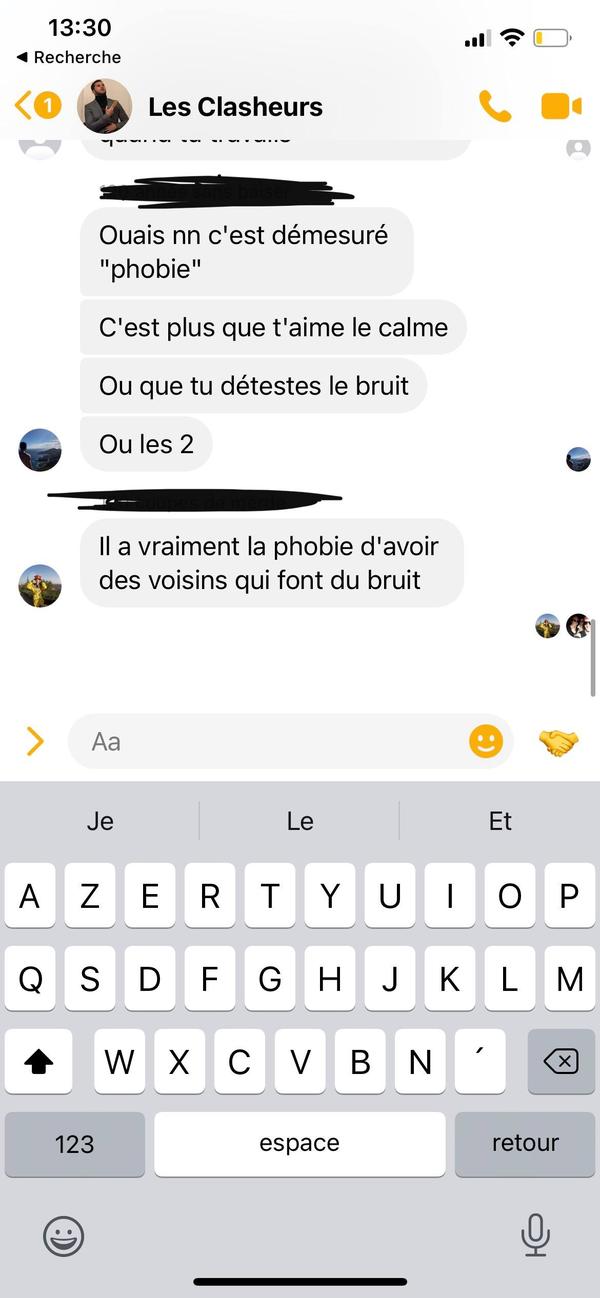Send the handshake emoji reaction
Viewport: 600px width, 1298px height.
pos(558,741)
